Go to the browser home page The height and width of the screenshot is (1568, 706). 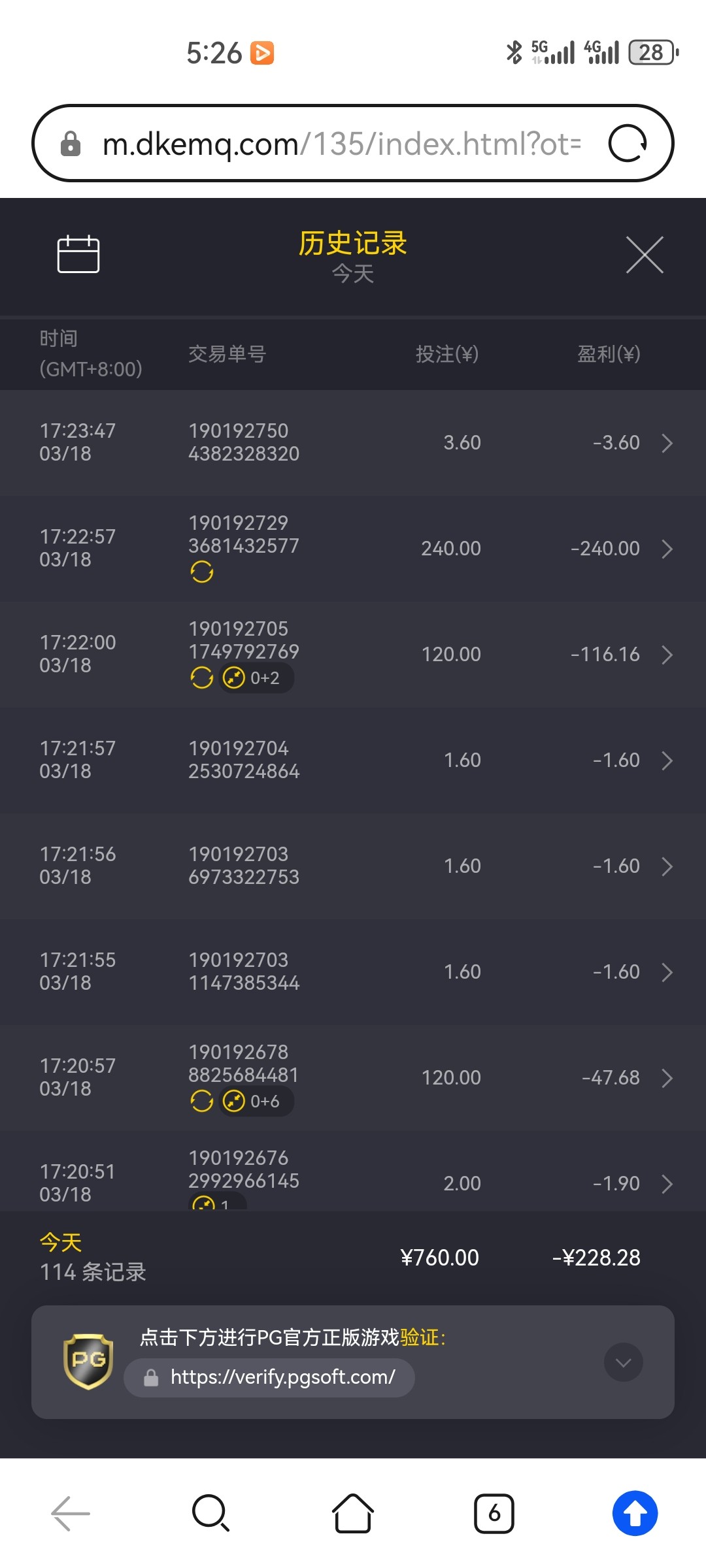coord(353,1513)
